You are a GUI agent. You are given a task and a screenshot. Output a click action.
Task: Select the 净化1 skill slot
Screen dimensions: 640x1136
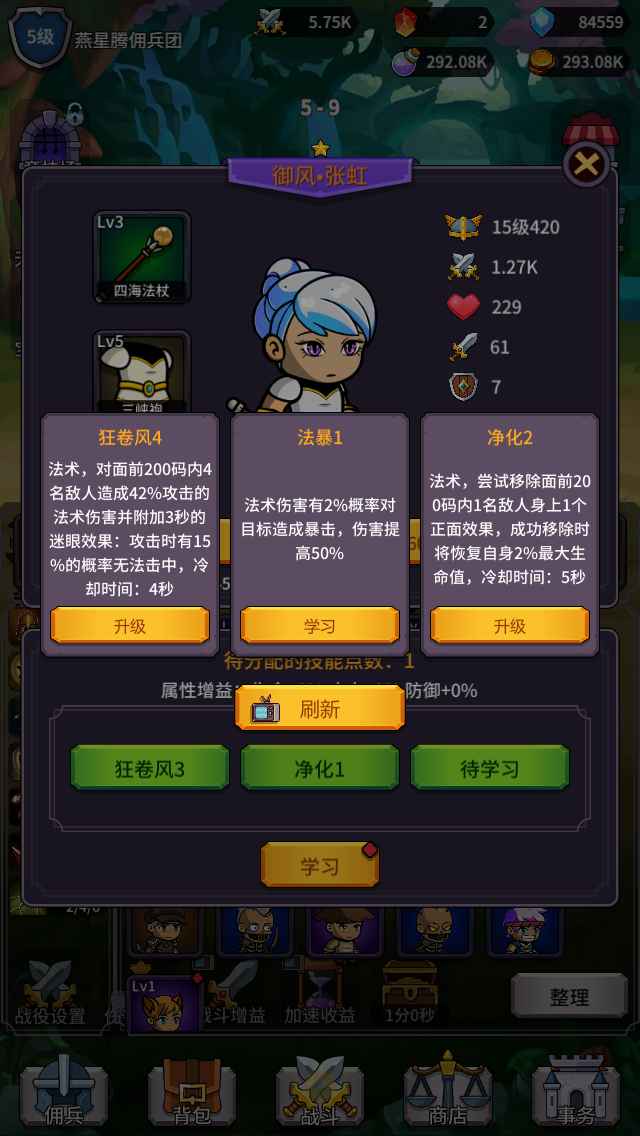pos(320,769)
